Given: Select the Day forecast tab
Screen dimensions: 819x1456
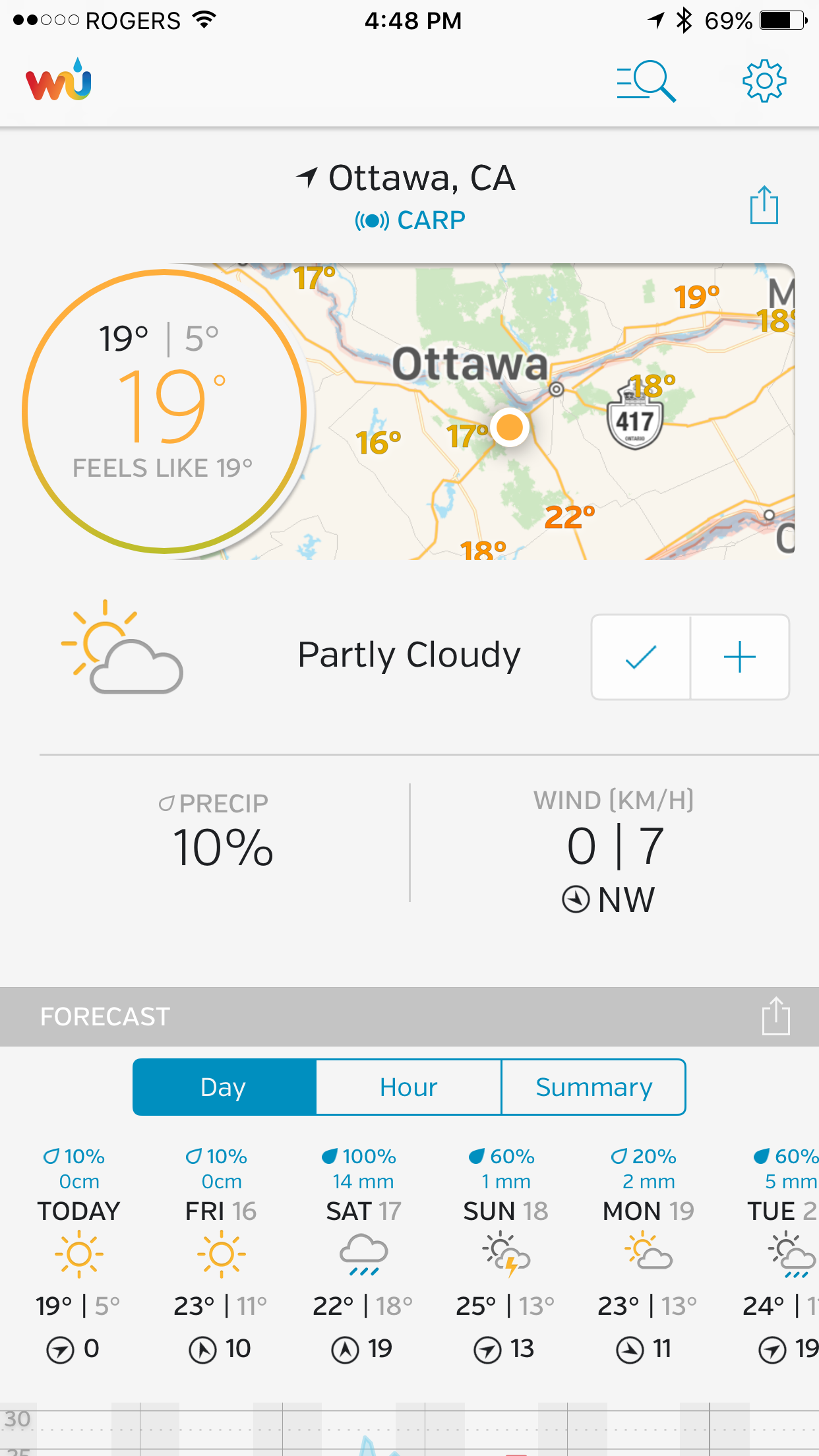Looking at the screenshot, I should [x=224, y=1087].
